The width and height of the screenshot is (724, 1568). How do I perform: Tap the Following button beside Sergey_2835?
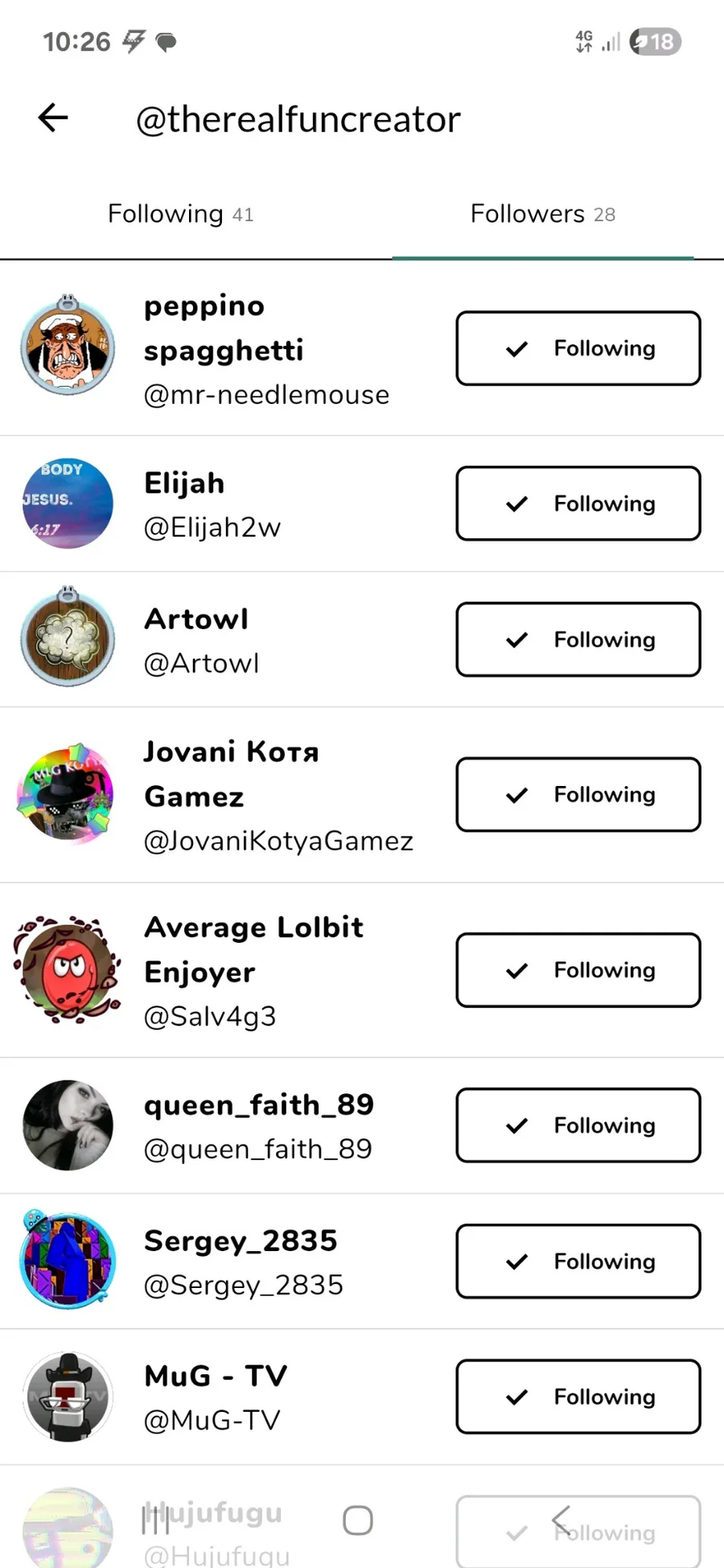click(578, 1261)
